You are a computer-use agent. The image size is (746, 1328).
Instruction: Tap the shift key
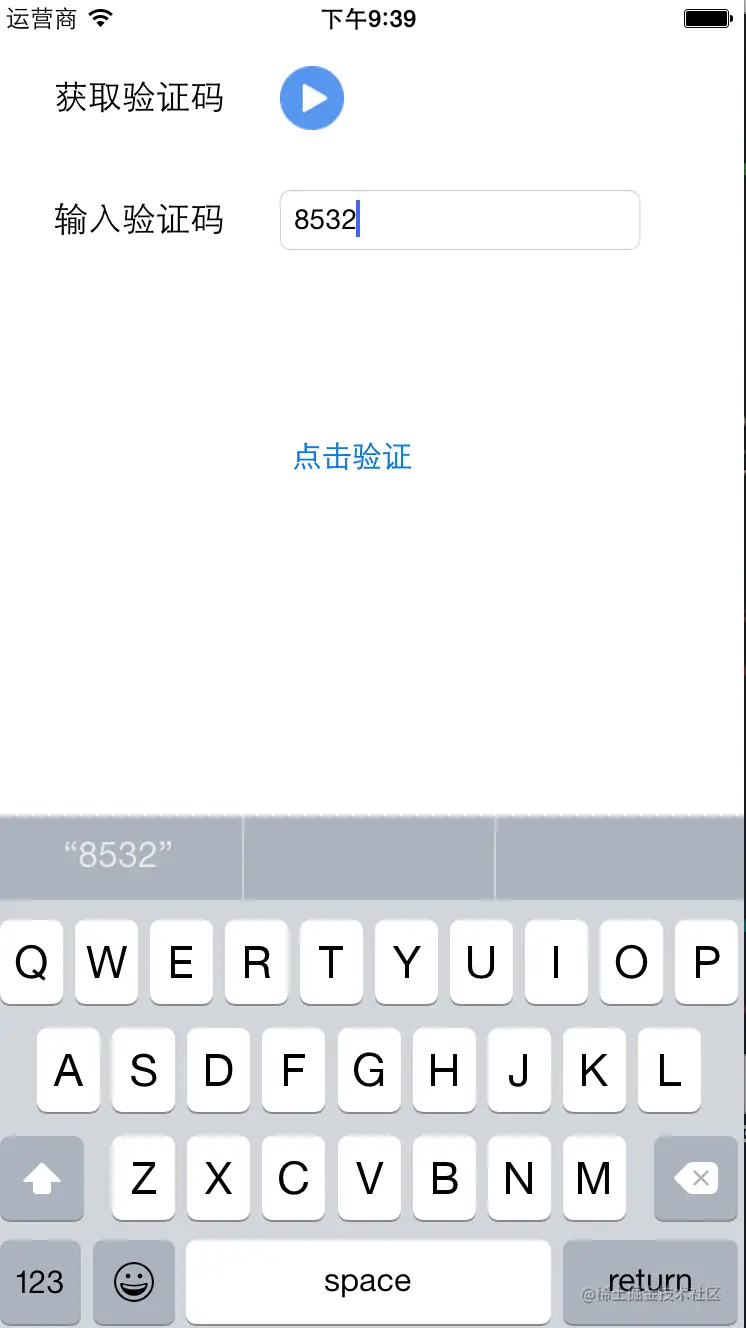pos(42,1179)
